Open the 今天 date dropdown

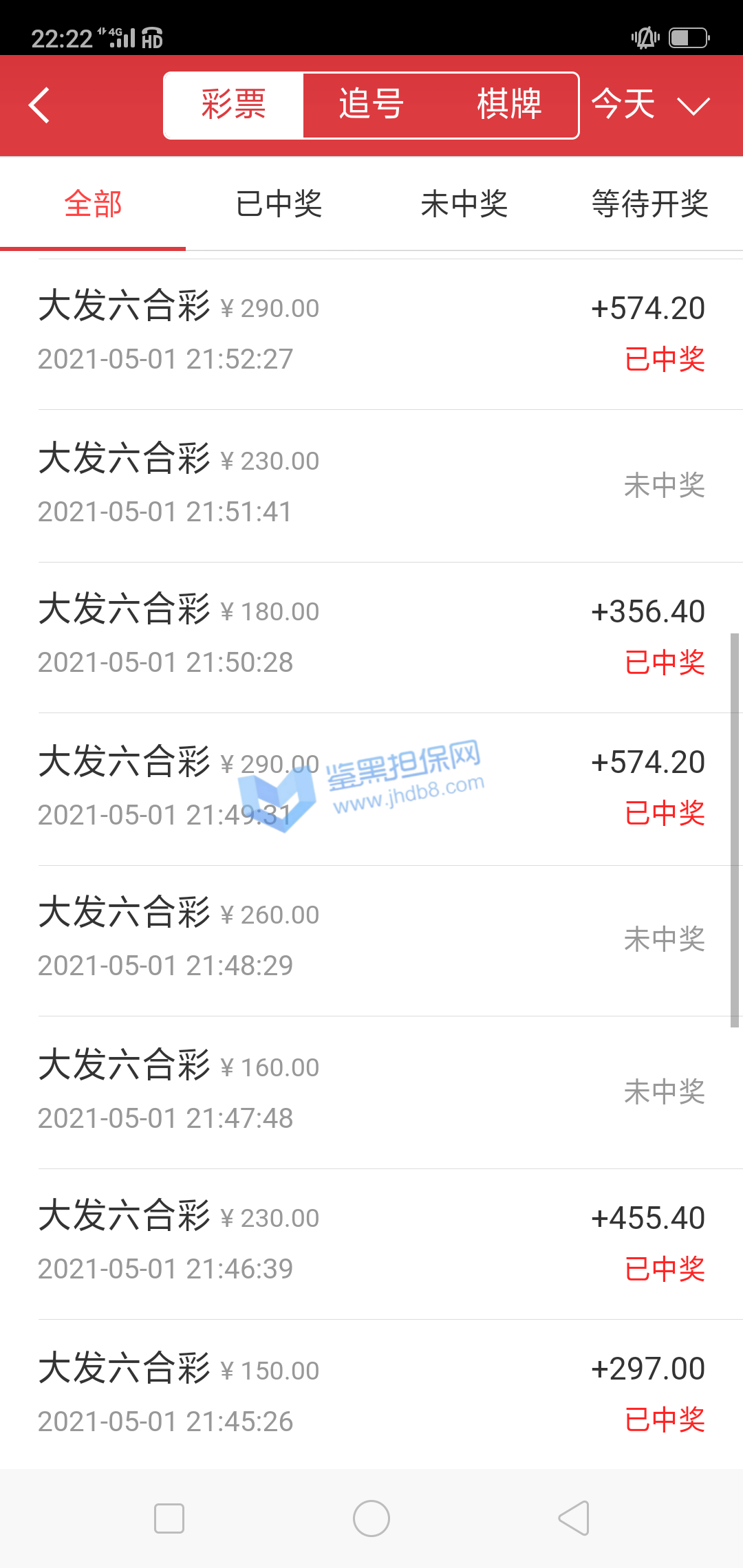click(650, 105)
